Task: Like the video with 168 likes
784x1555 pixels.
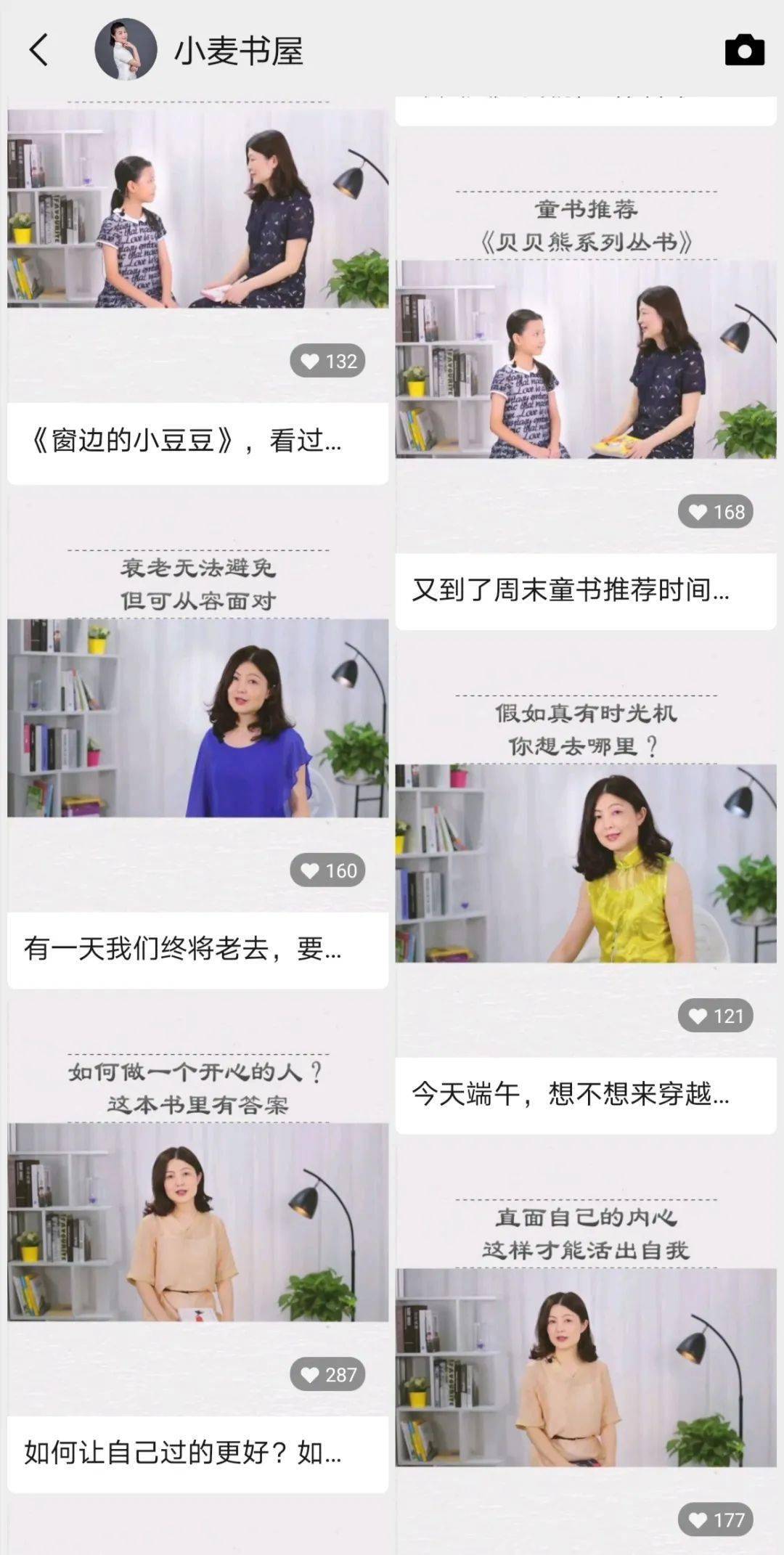Action: (716, 512)
